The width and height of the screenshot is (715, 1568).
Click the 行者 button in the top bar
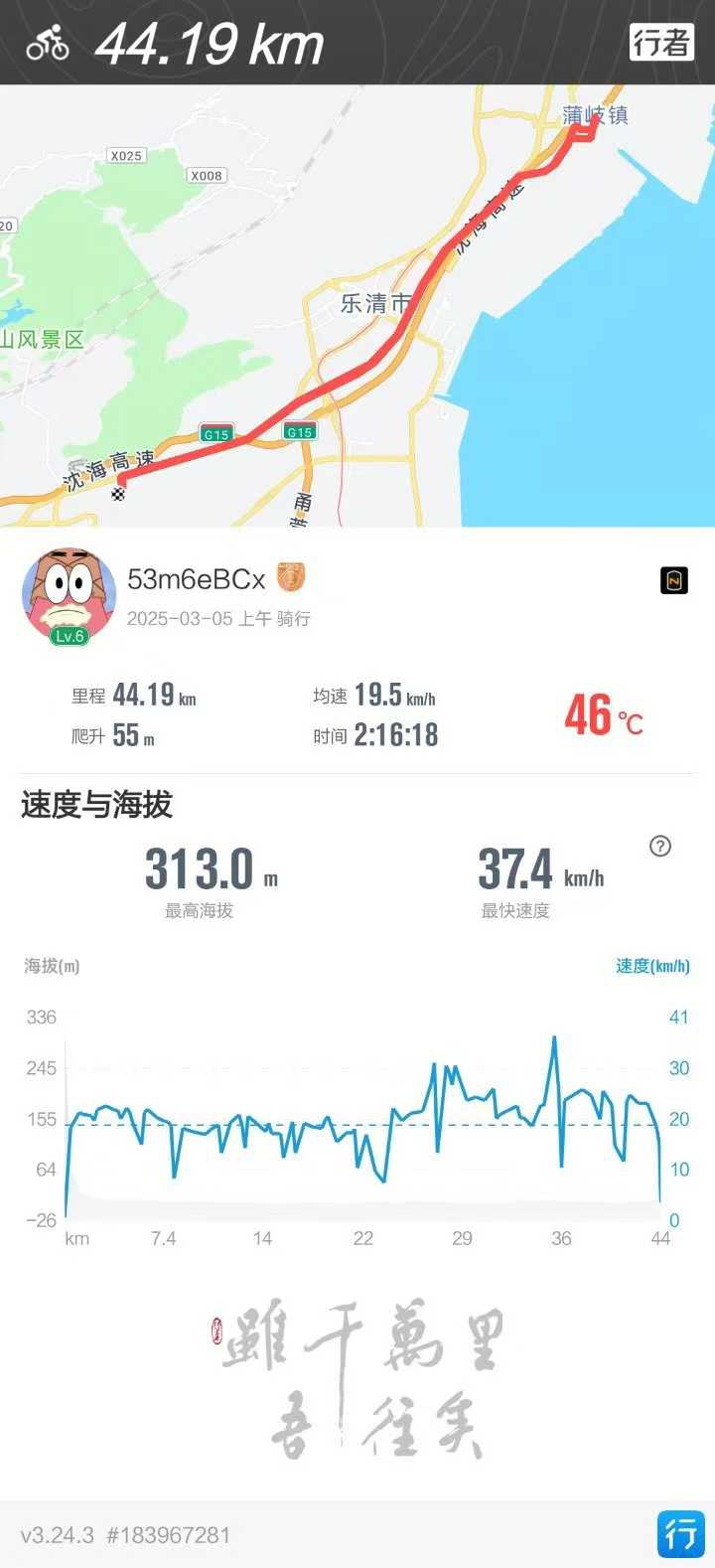(661, 42)
